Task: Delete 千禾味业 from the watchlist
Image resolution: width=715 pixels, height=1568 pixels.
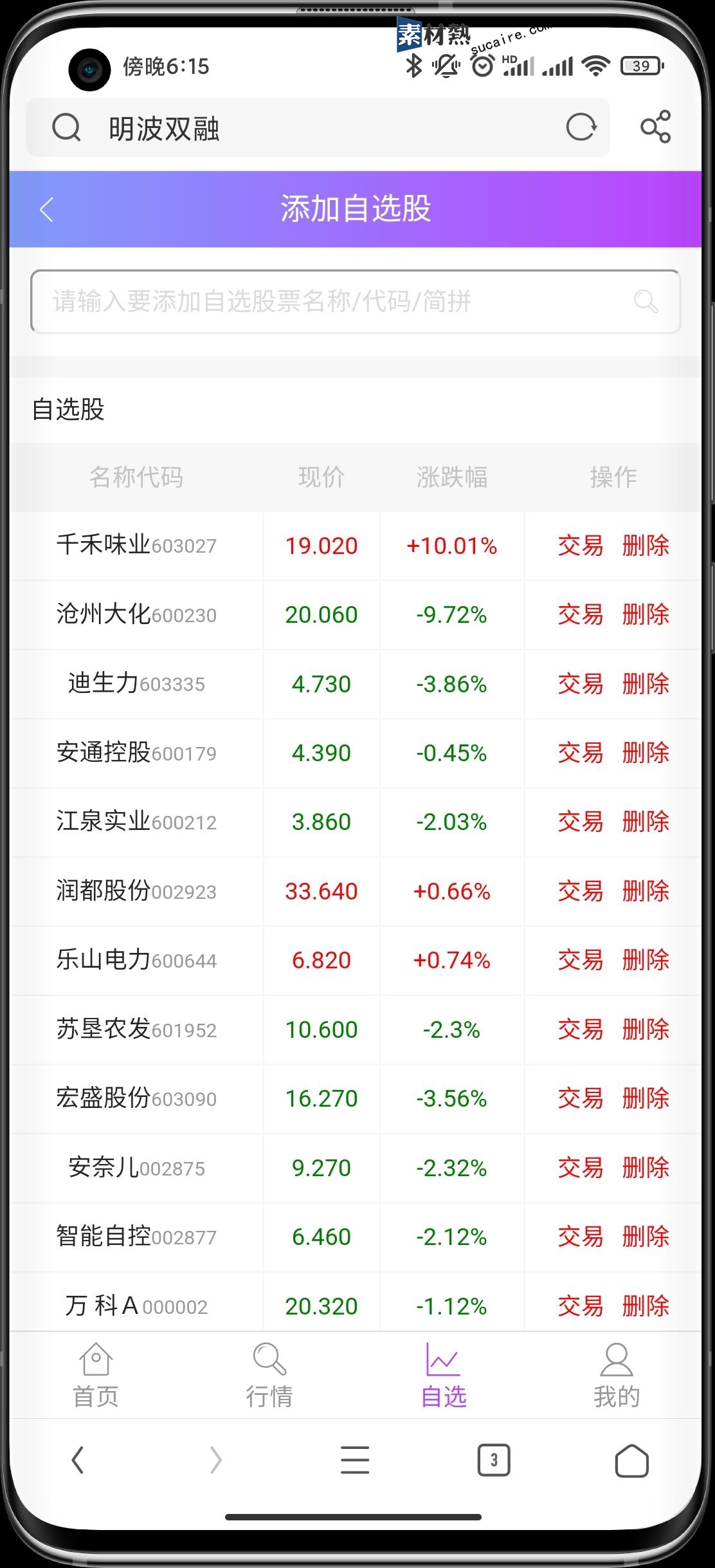Action: coord(646,546)
